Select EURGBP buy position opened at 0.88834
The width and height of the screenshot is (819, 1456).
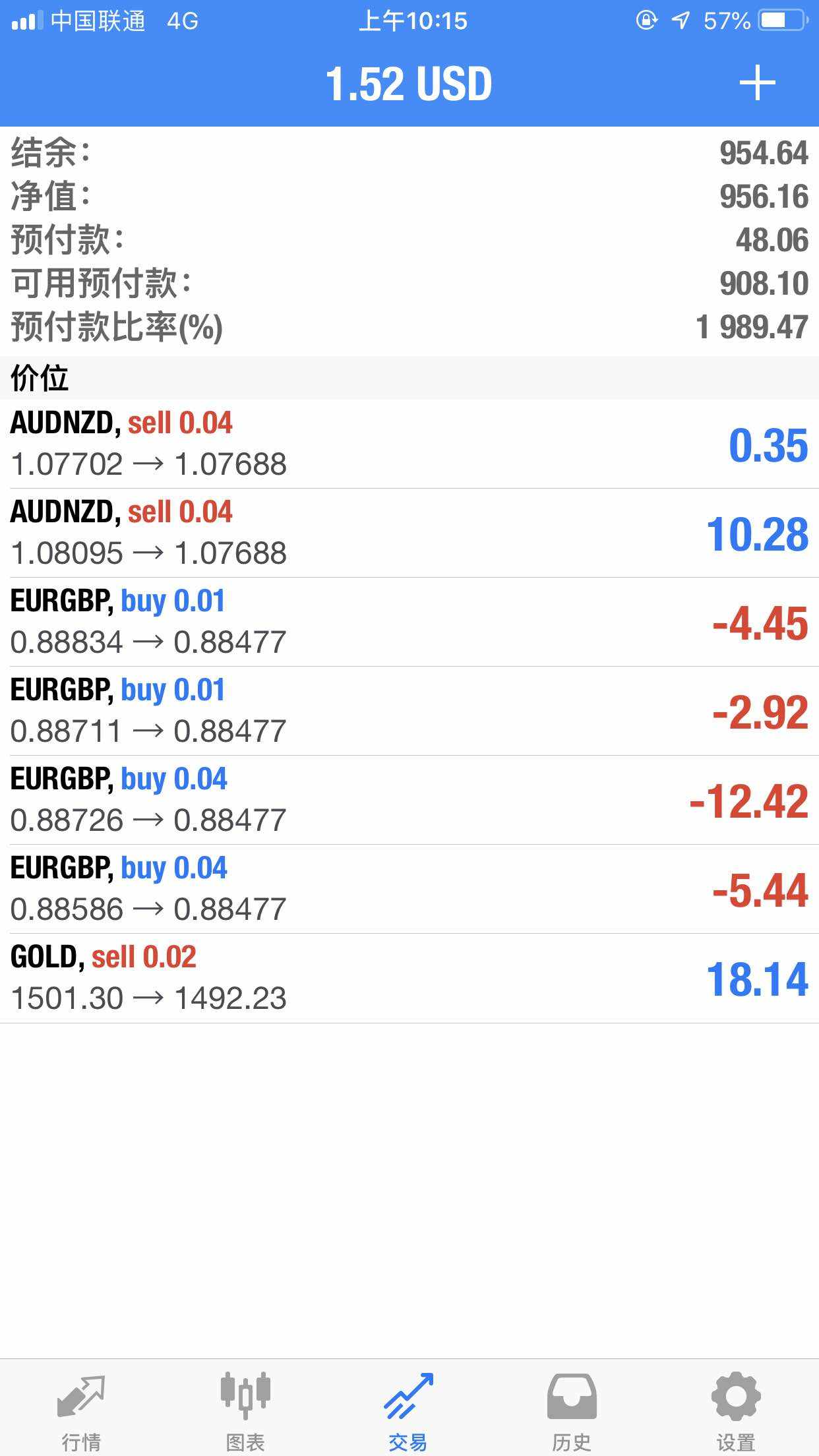click(409, 622)
